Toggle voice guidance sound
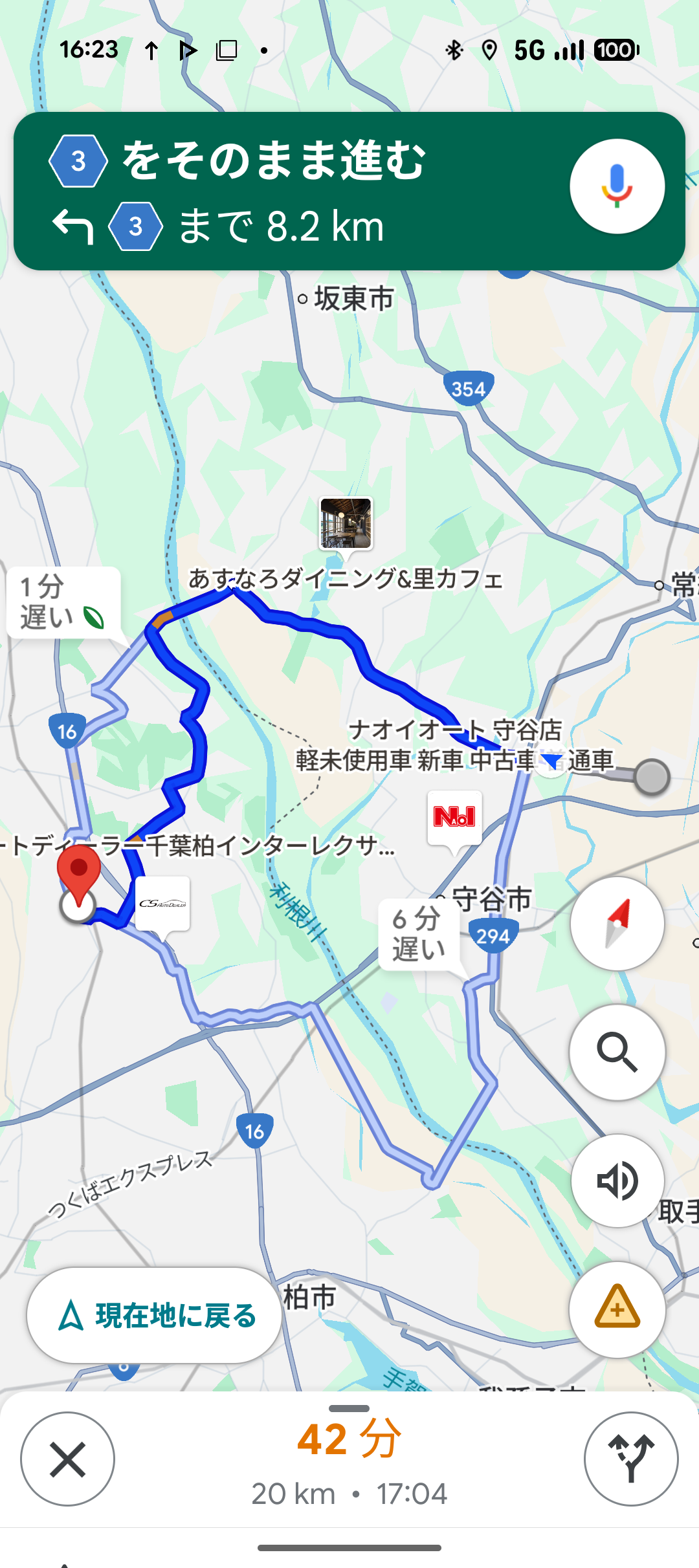699x1568 pixels. [x=617, y=1181]
